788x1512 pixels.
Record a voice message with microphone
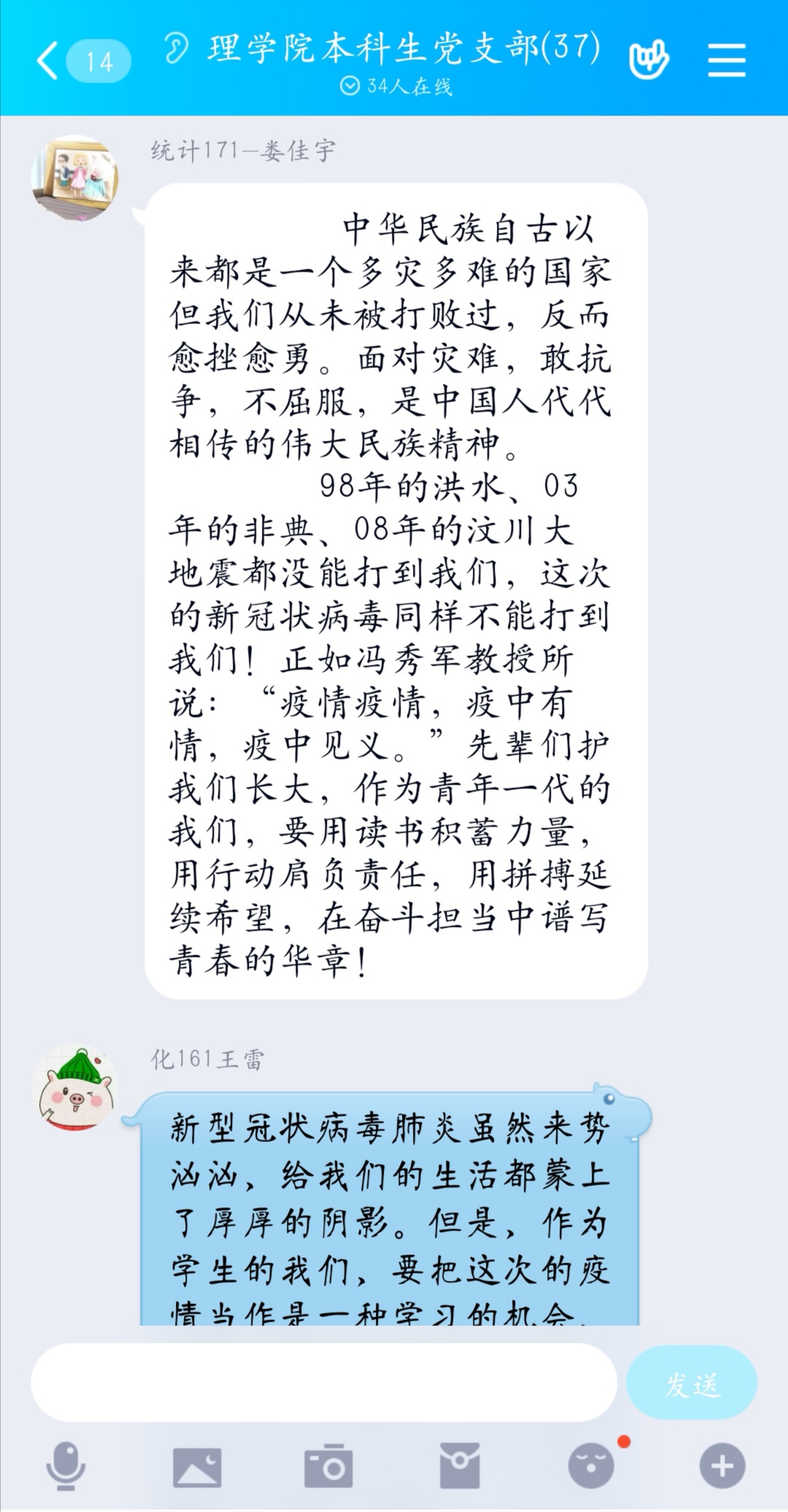66,1465
